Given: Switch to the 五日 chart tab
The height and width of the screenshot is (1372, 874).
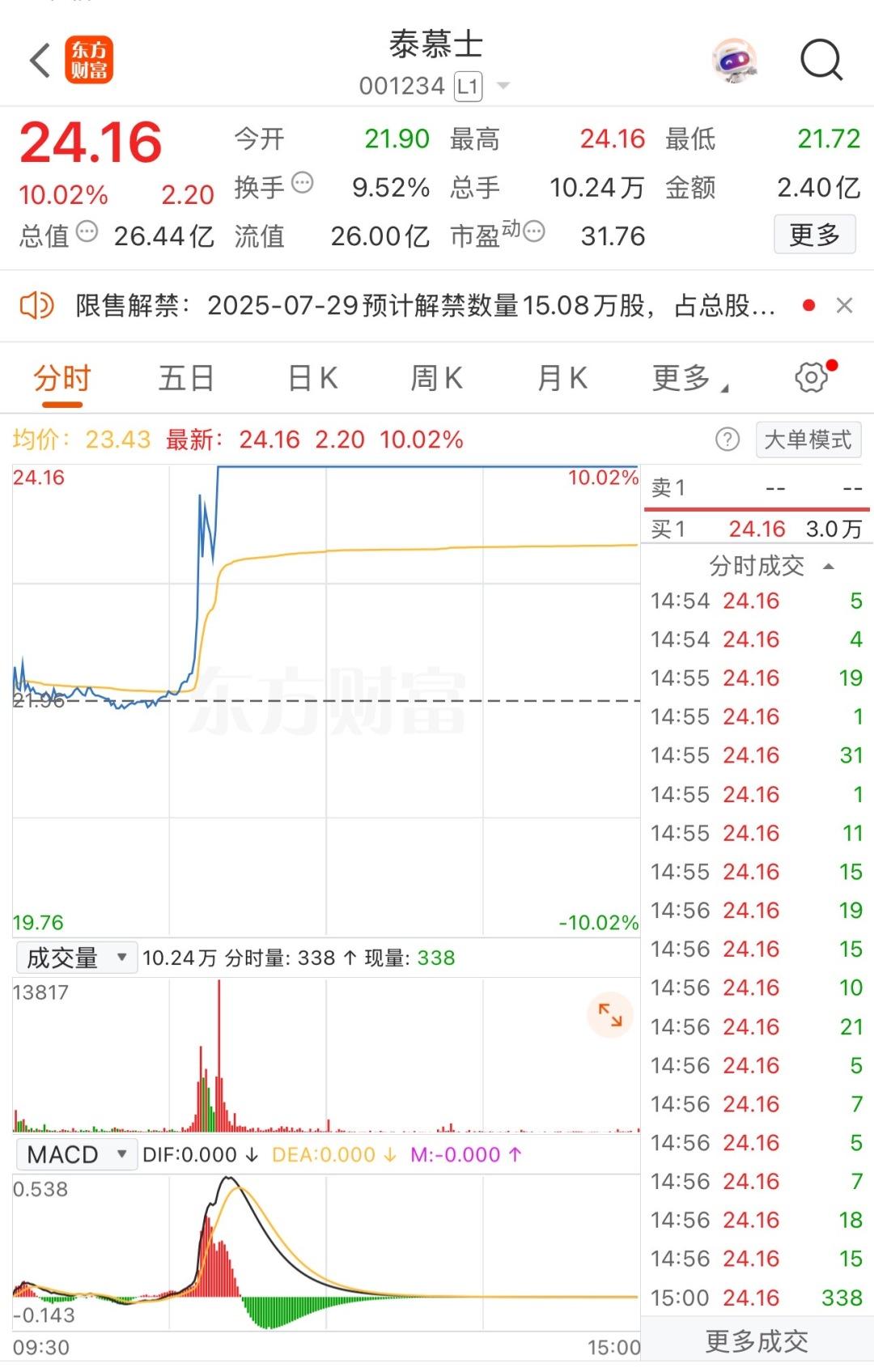Looking at the screenshot, I should 186,378.
